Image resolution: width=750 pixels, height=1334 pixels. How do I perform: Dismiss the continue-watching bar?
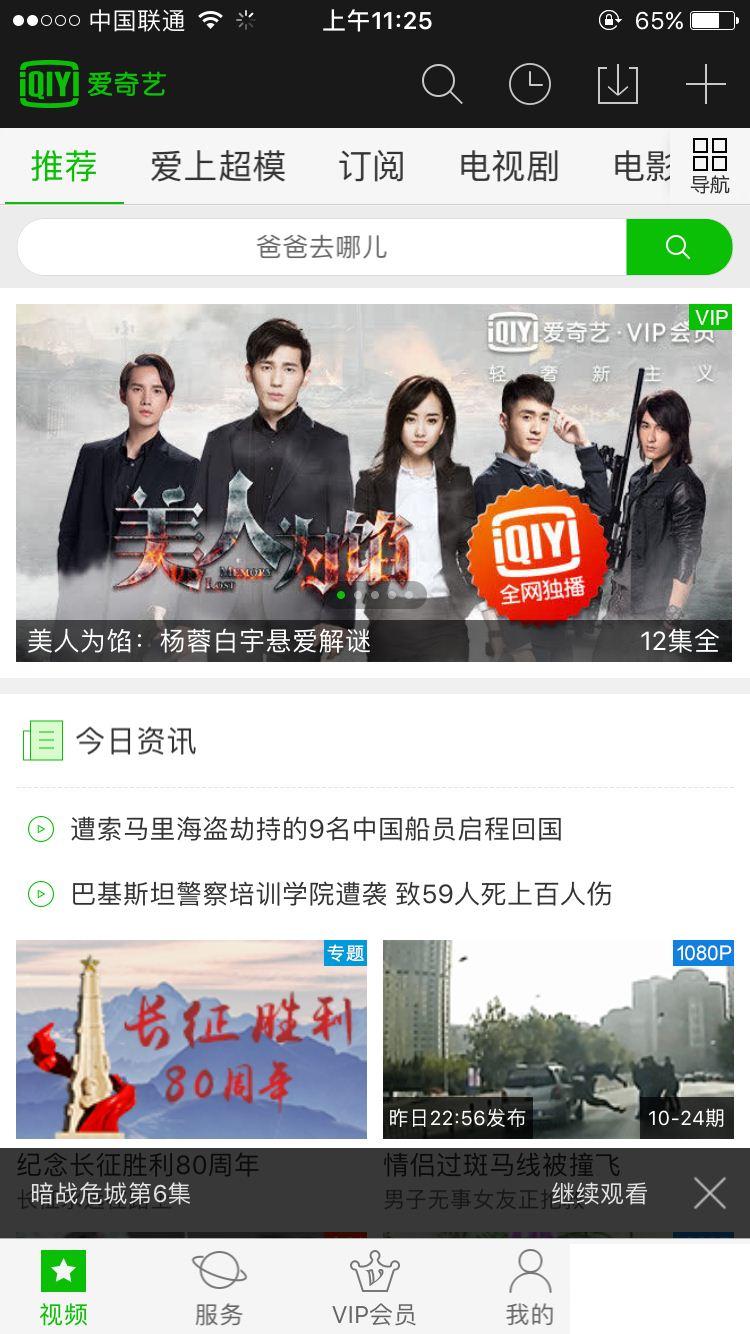coord(710,1193)
